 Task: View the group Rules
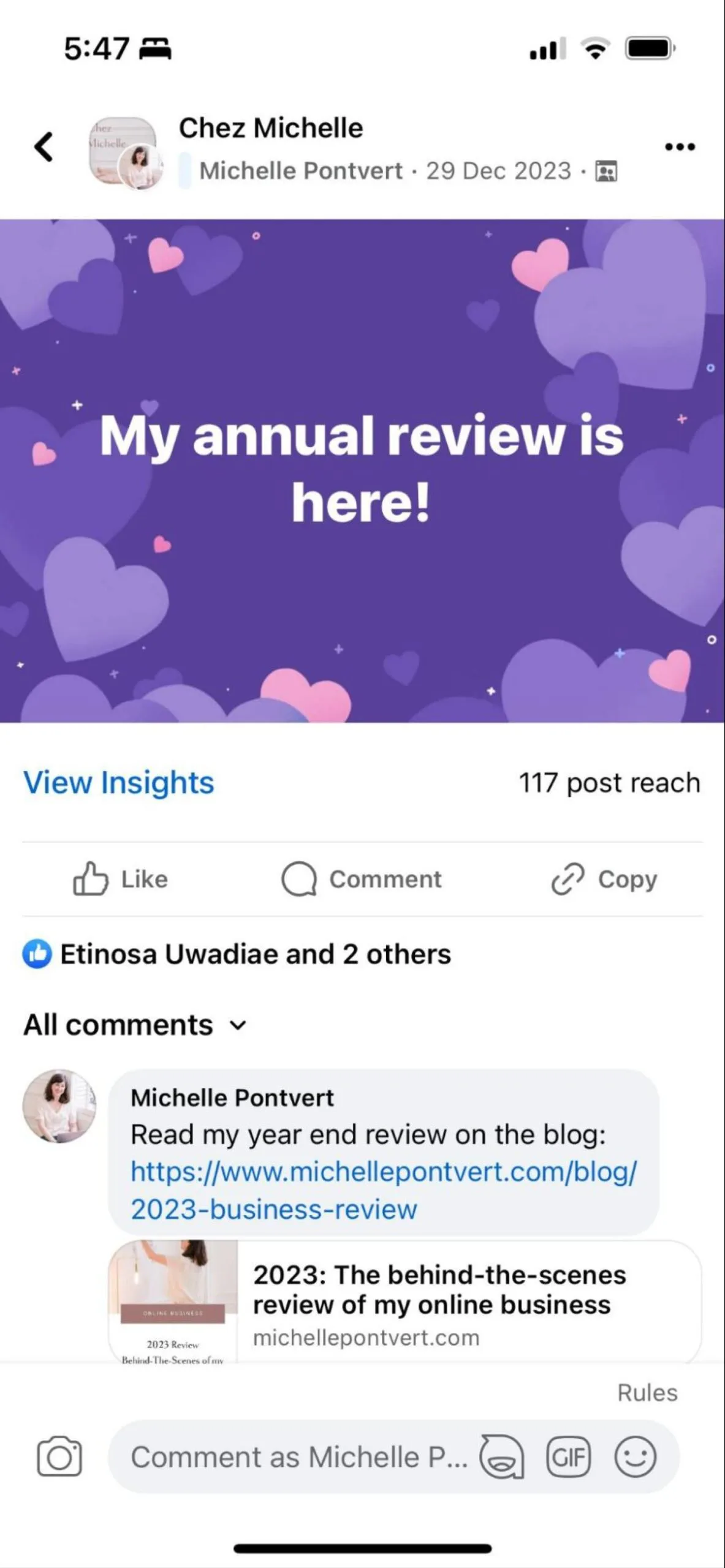[x=647, y=1393]
